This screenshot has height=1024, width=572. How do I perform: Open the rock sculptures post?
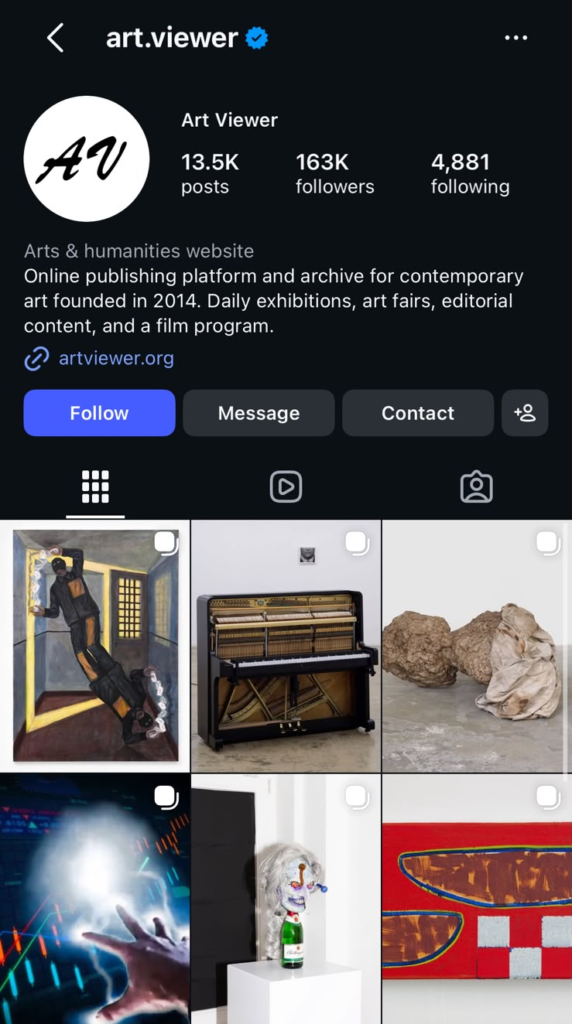tap(477, 646)
